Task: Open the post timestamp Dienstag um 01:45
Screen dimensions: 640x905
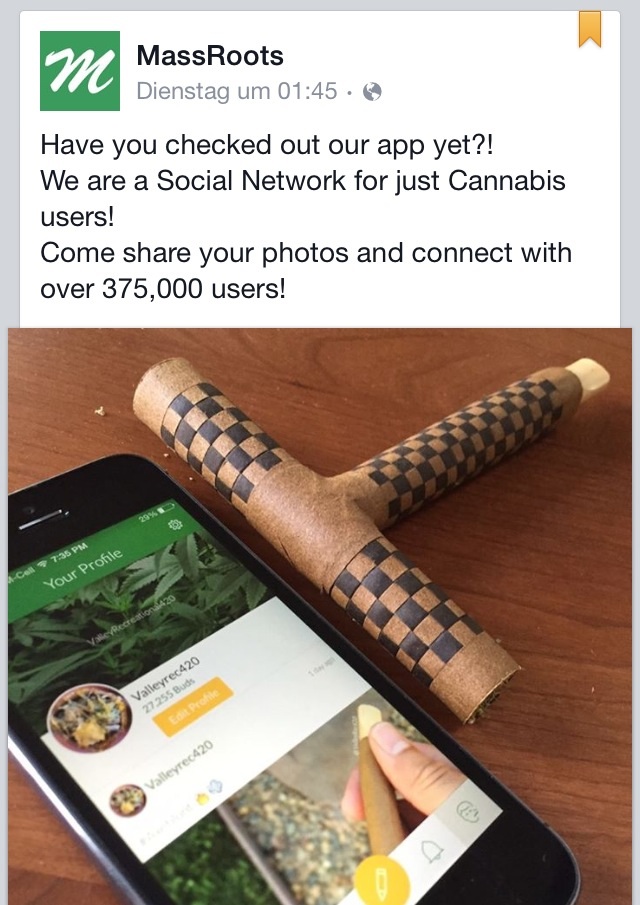Action: pos(237,92)
